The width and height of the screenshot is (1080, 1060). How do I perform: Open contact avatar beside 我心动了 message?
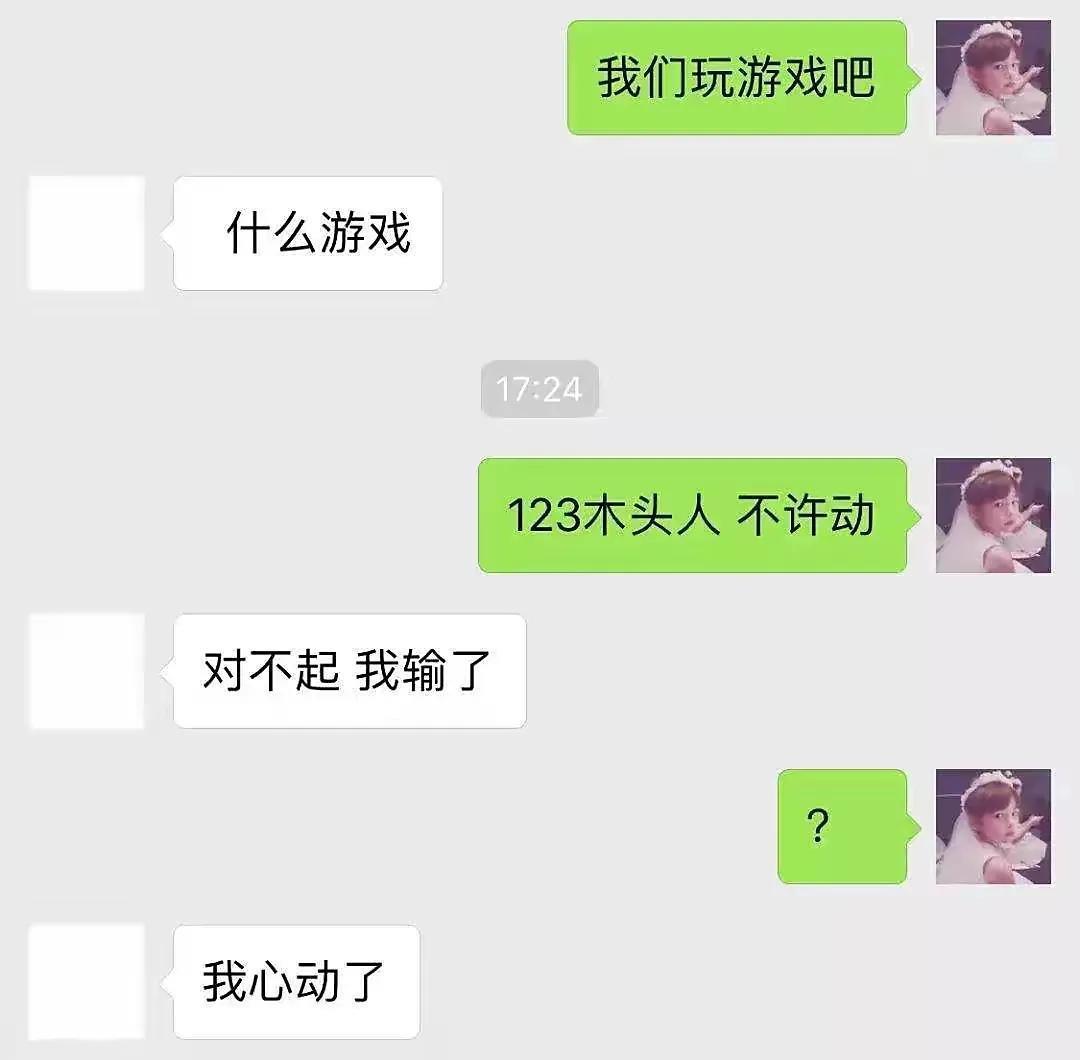click(87, 981)
